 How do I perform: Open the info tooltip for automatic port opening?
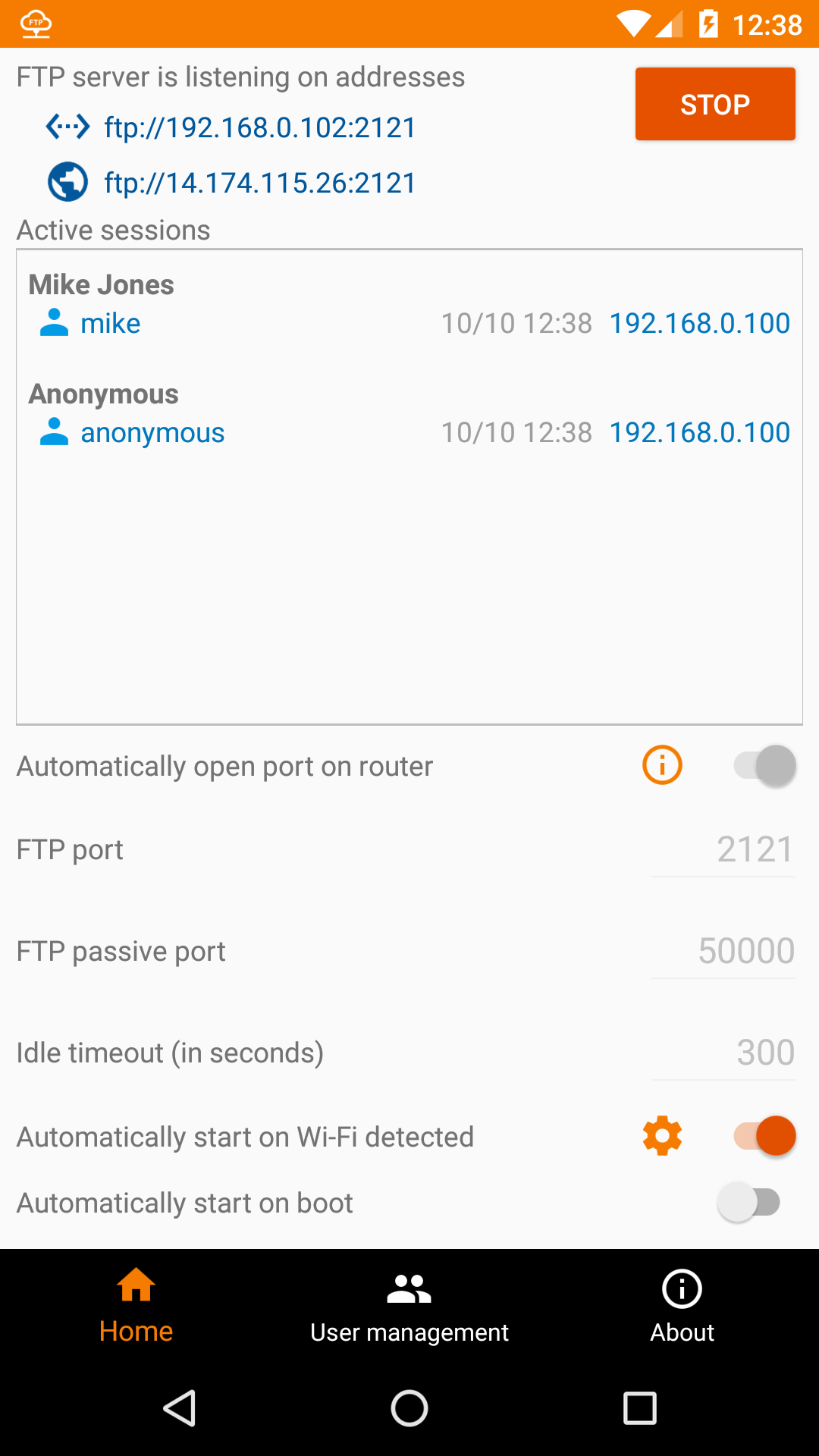click(661, 765)
